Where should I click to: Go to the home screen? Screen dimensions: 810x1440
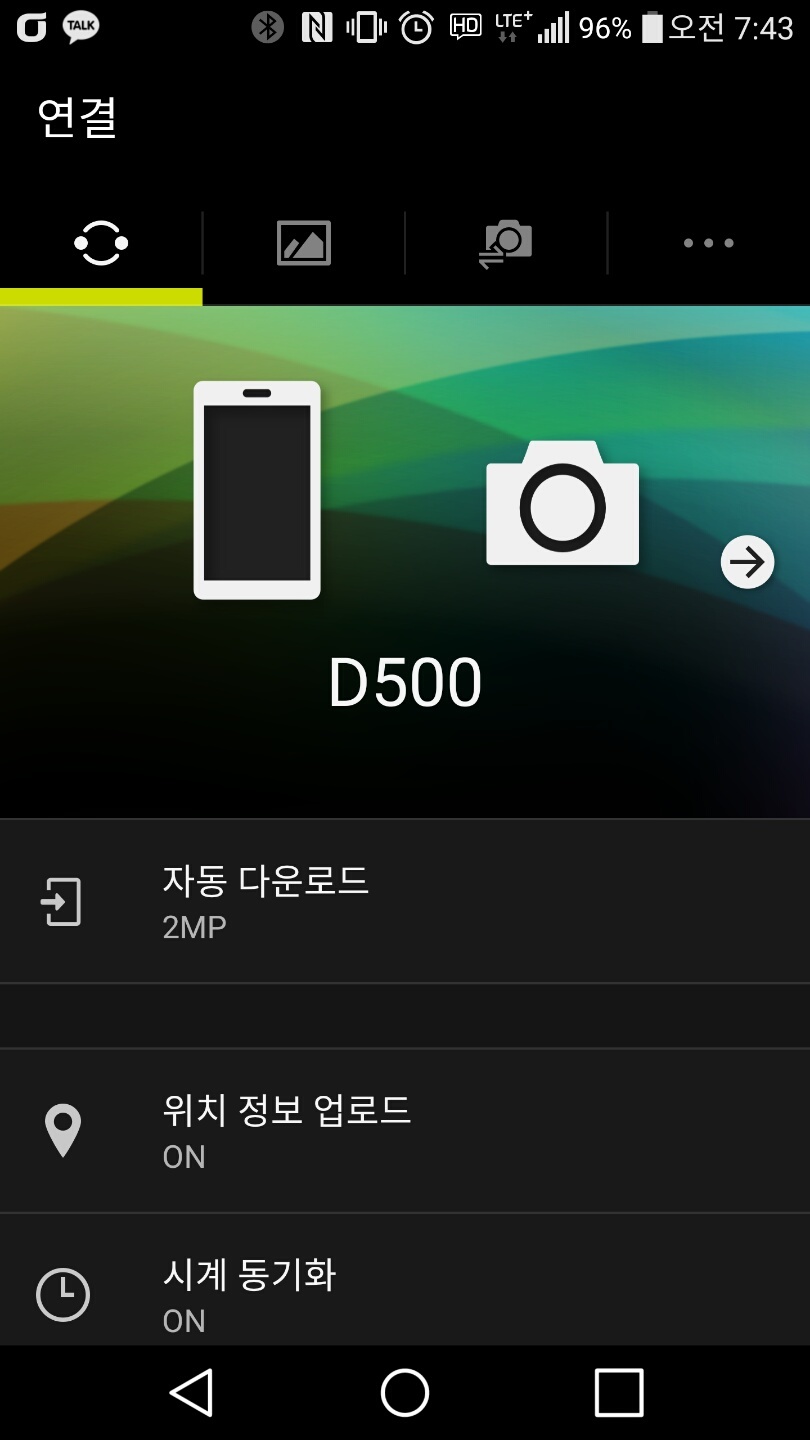click(405, 1392)
